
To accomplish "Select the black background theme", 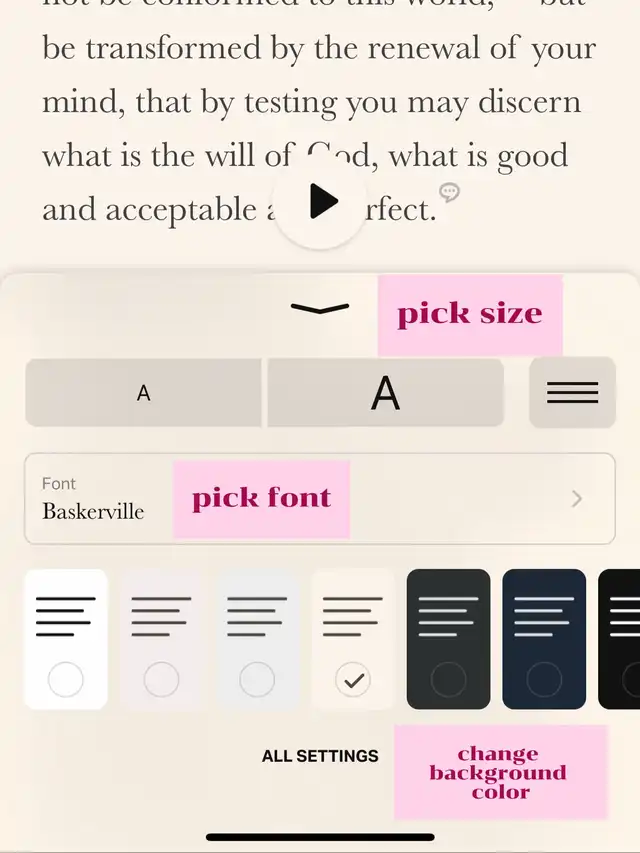I will pos(619,639).
